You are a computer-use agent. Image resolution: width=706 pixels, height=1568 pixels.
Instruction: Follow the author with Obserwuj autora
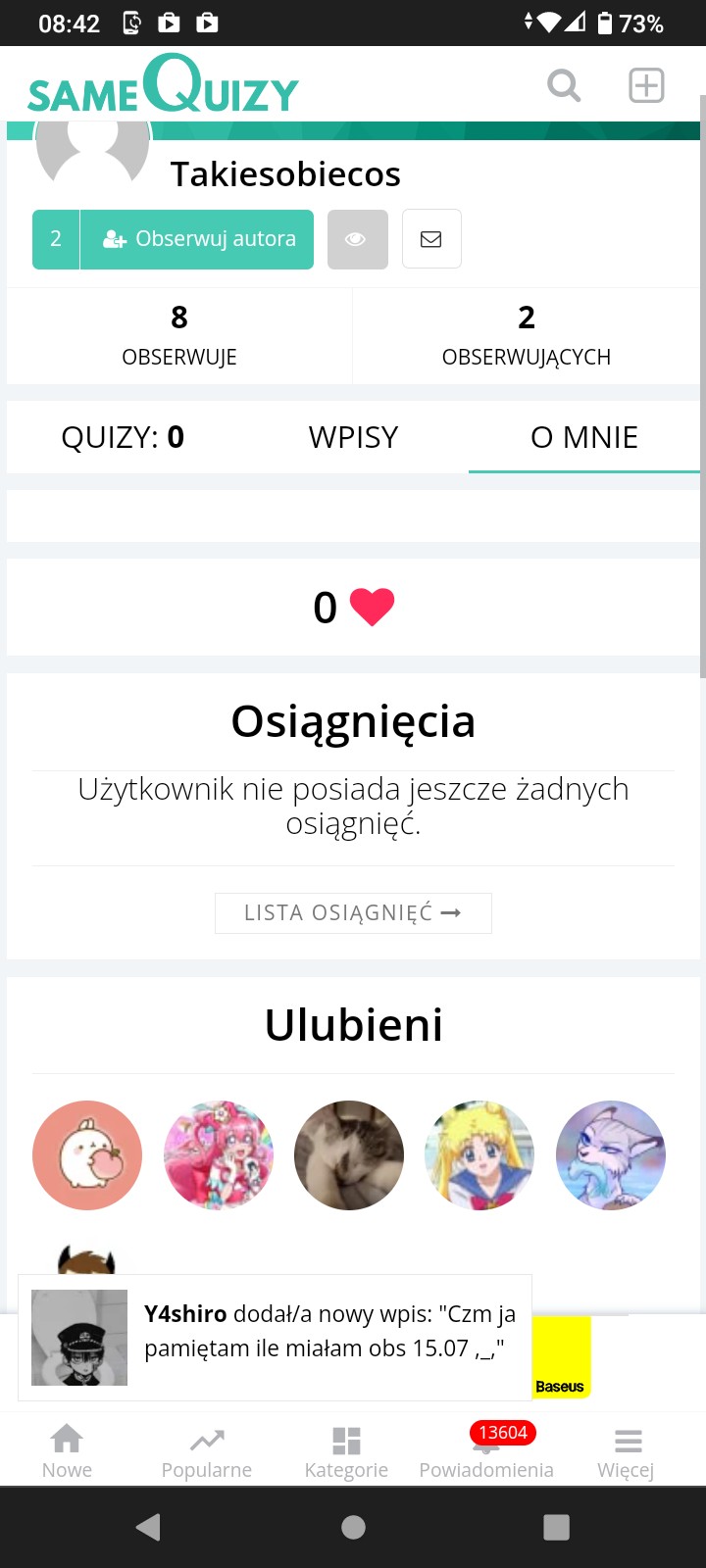click(197, 239)
